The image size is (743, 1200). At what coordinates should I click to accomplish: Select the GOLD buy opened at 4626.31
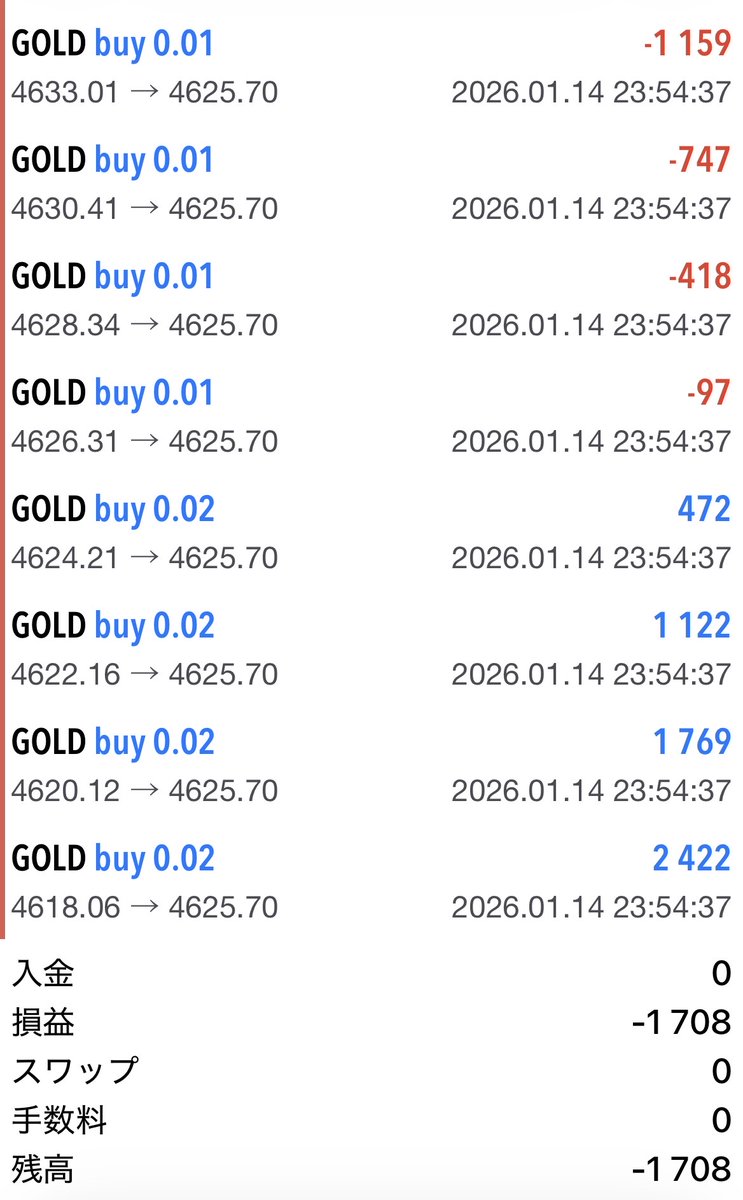(371, 416)
